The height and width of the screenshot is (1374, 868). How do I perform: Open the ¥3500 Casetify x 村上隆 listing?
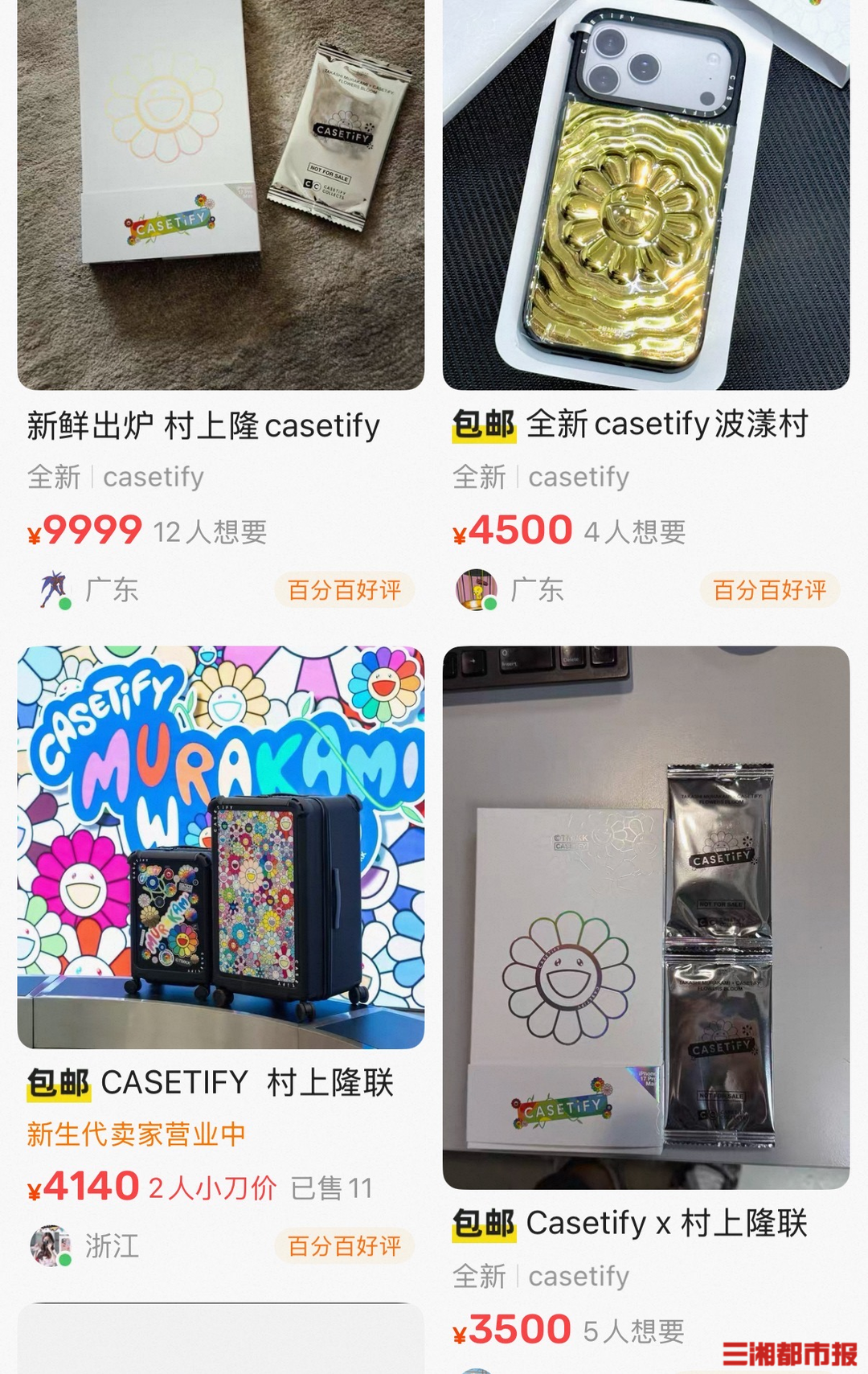(645, 917)
